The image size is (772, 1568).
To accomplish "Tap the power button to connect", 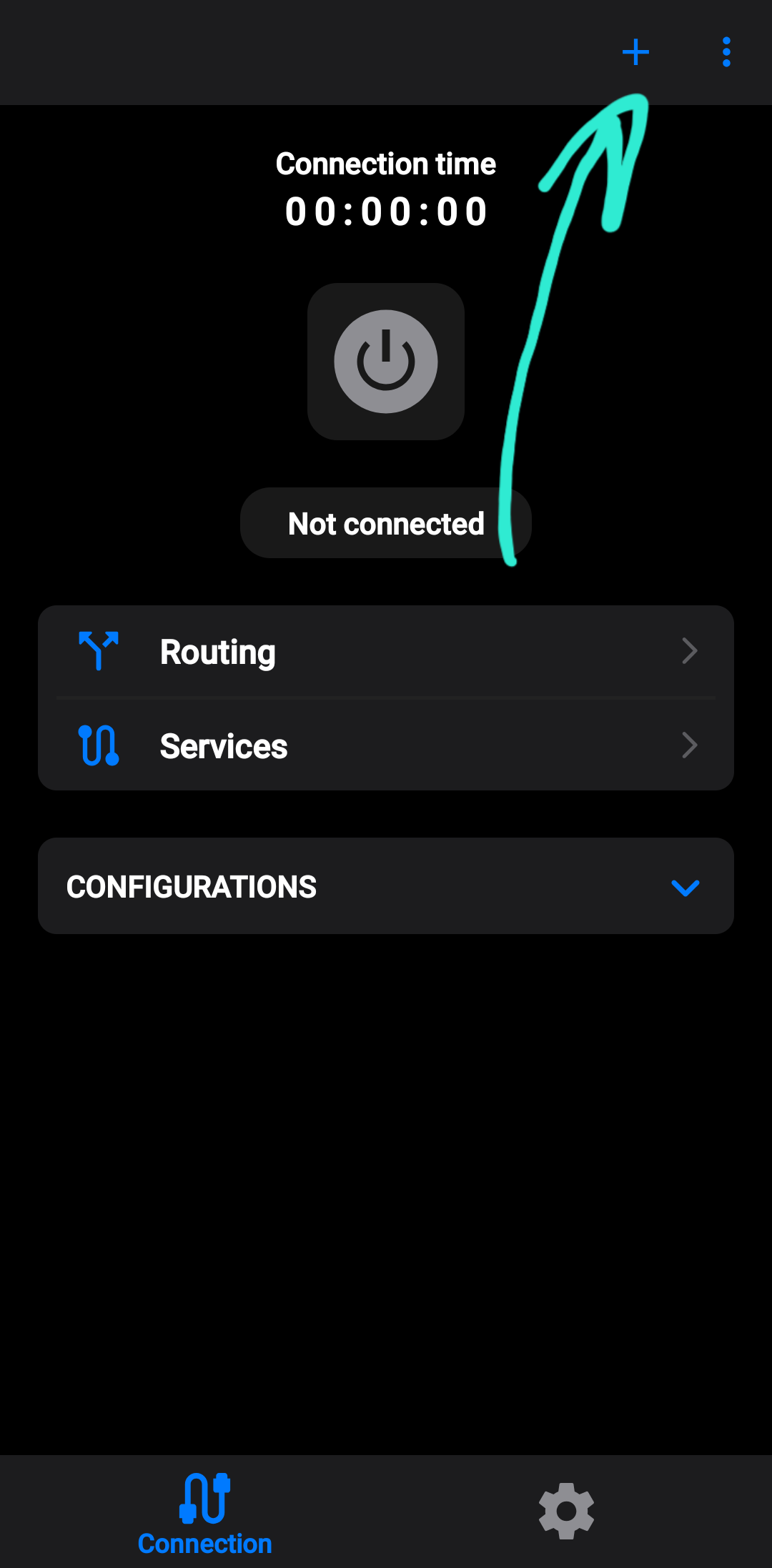I will click(386, 362).
